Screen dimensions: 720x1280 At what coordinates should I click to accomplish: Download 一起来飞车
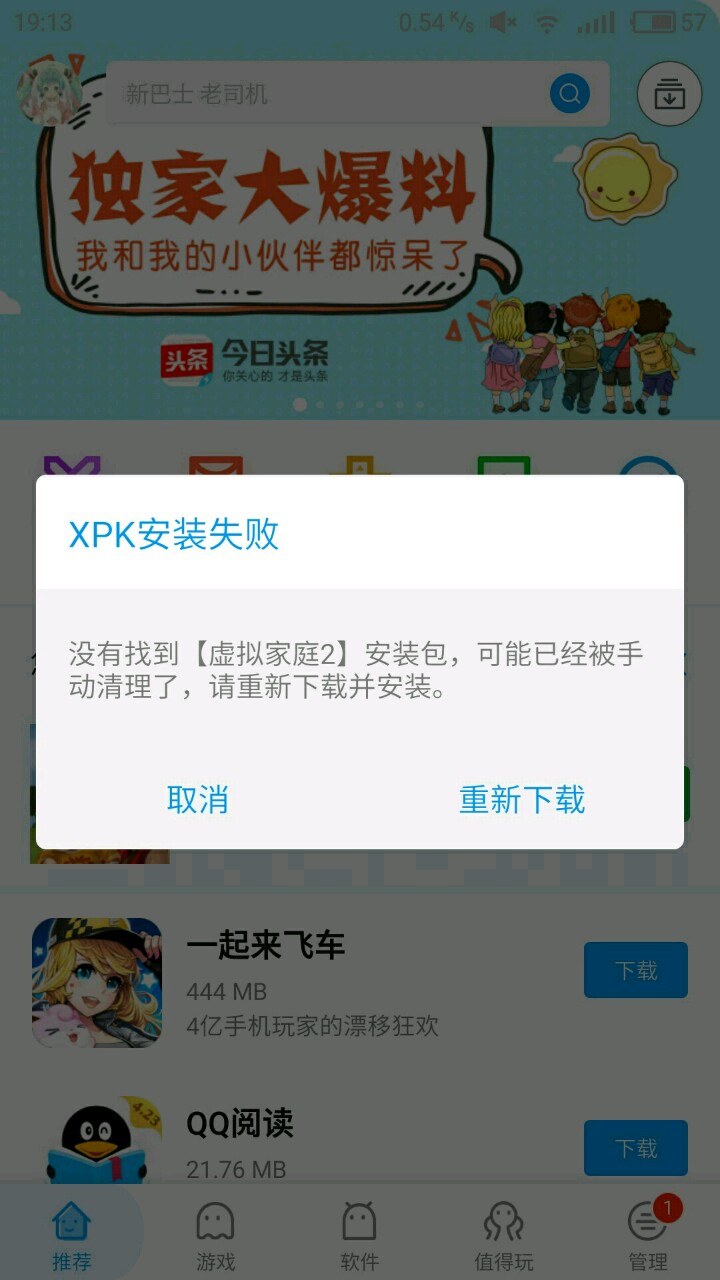click(635, 970)
